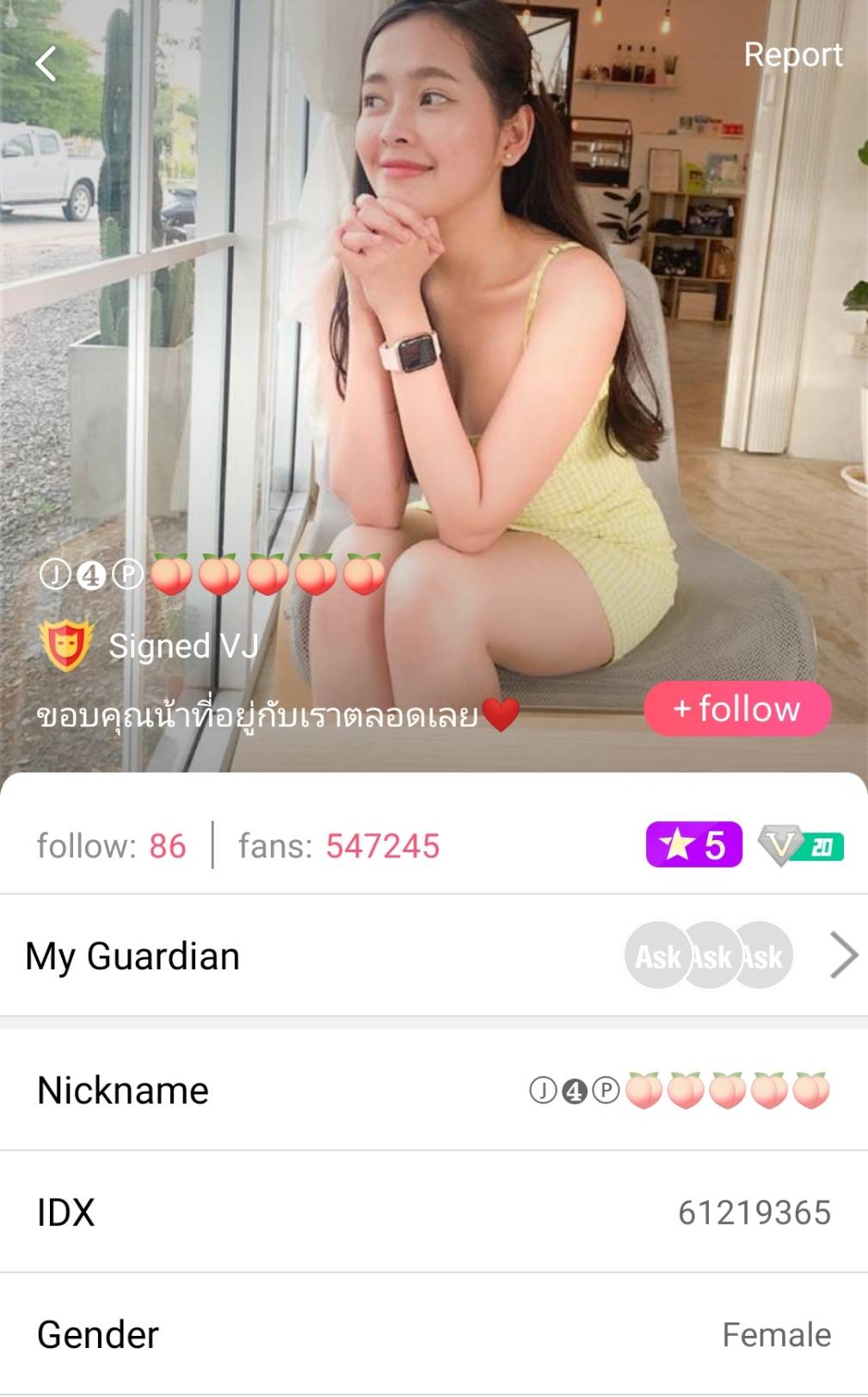868x1397 pixels.
Task: Follow this signed VJ
Action: (x=737, y=708)
